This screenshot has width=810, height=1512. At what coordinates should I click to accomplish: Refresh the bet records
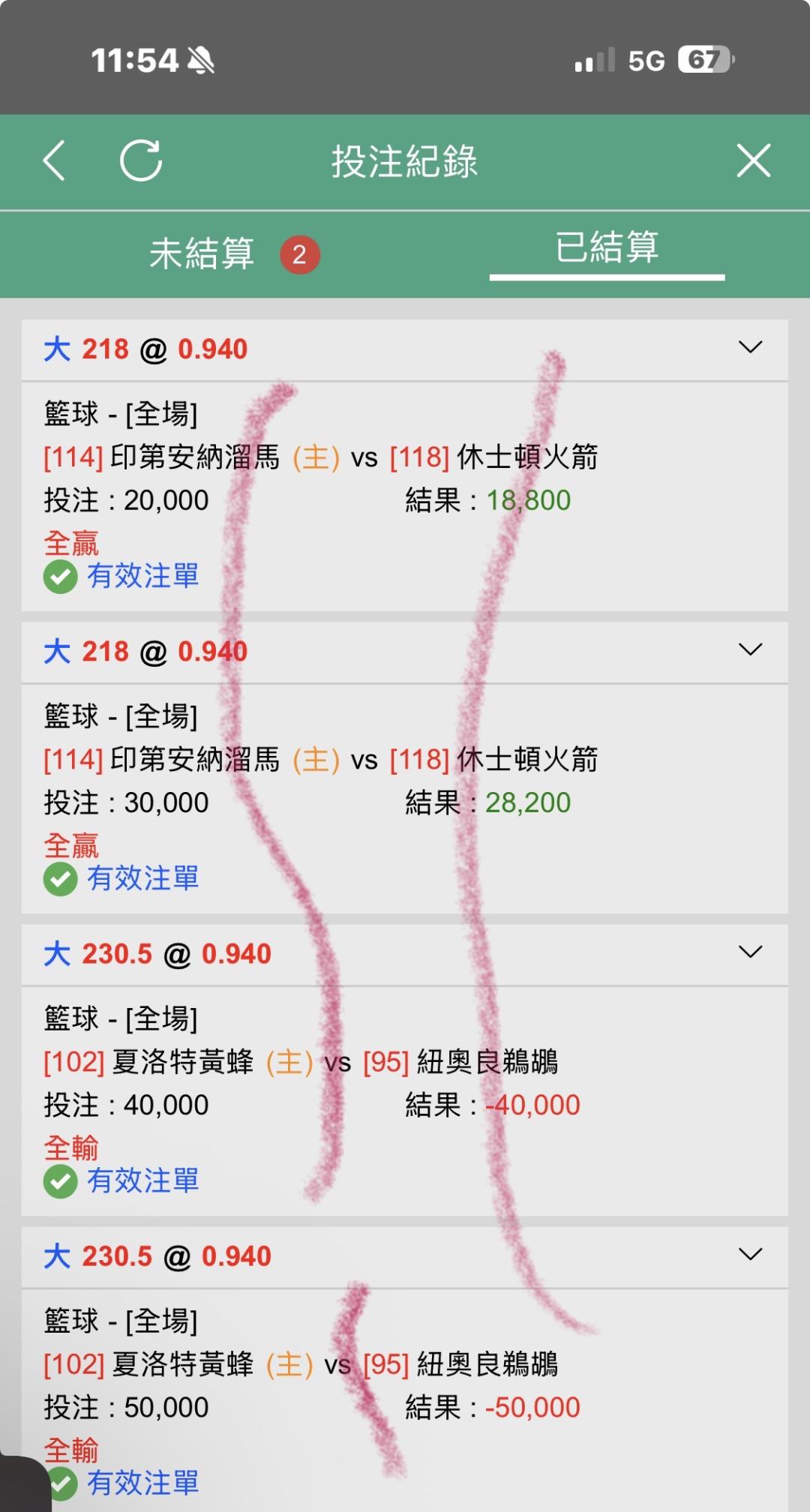click(141, 160)
